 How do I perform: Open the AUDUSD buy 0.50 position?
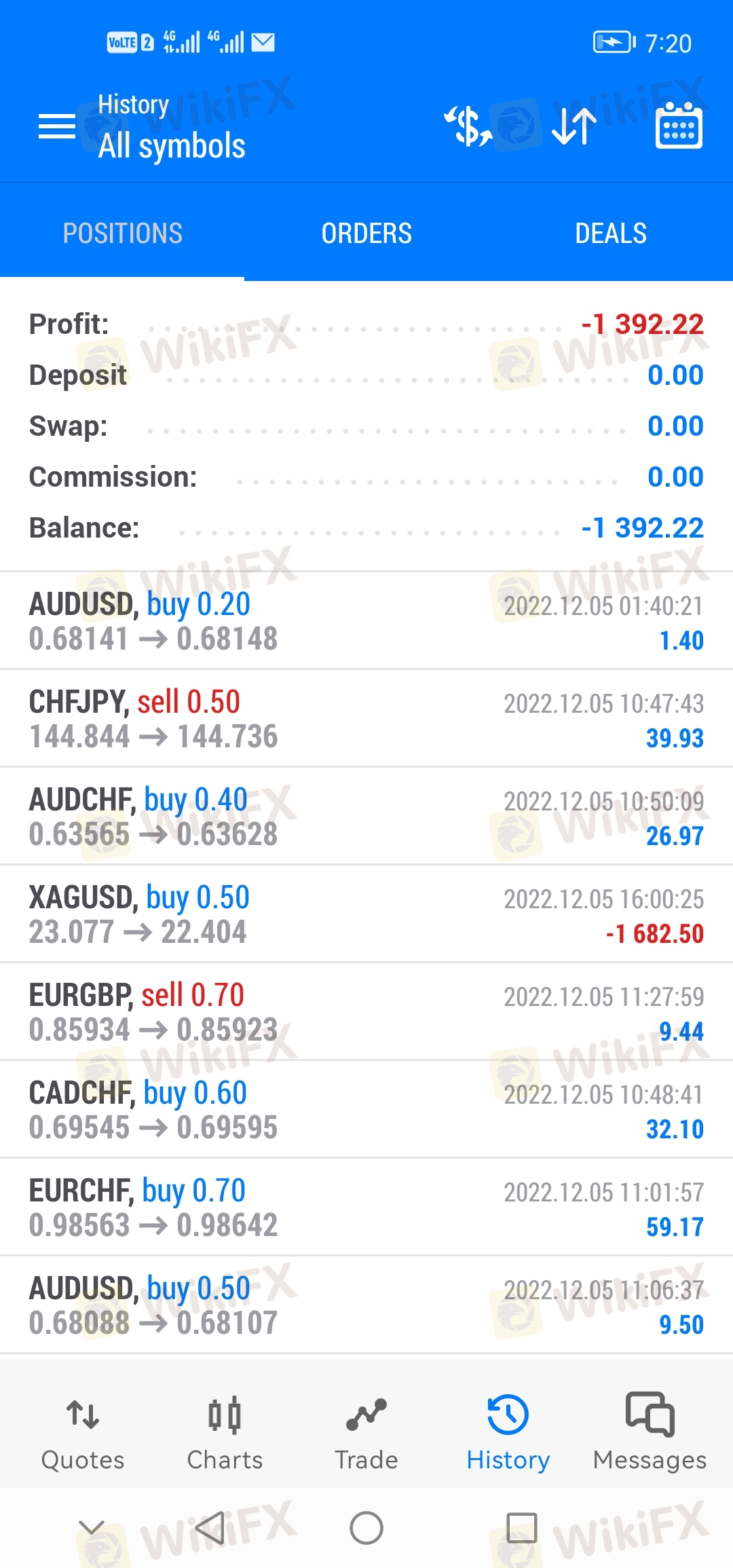pyautogui.click(x=366, y=1305)
